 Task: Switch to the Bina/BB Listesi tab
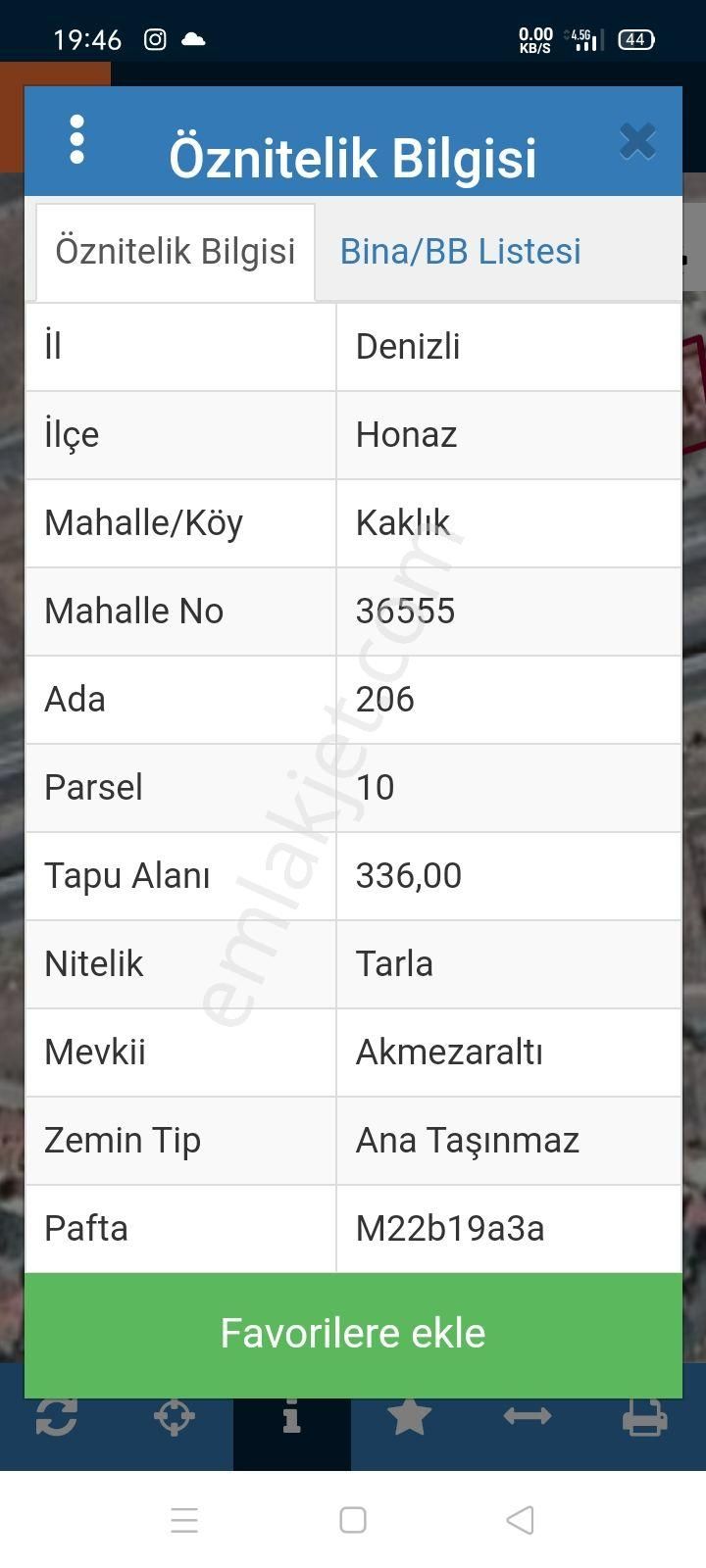point(460,251)
